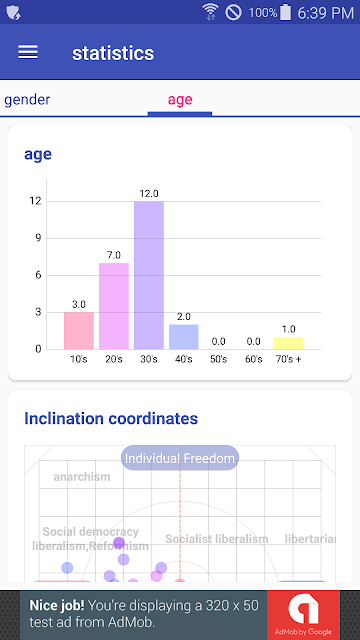
Task: Select the age tab
Action: (180, 100)
